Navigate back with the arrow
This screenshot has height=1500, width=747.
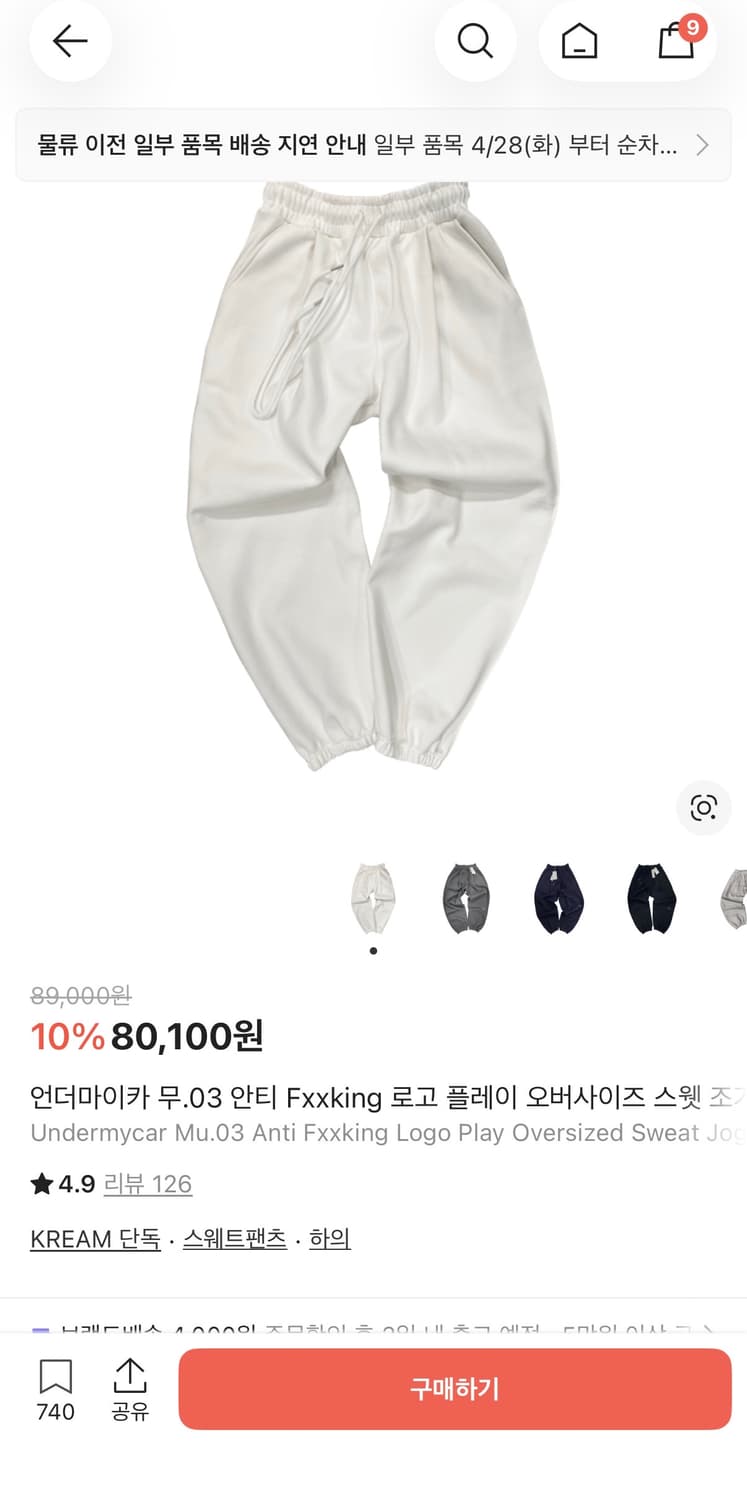[x=68, y=41]
